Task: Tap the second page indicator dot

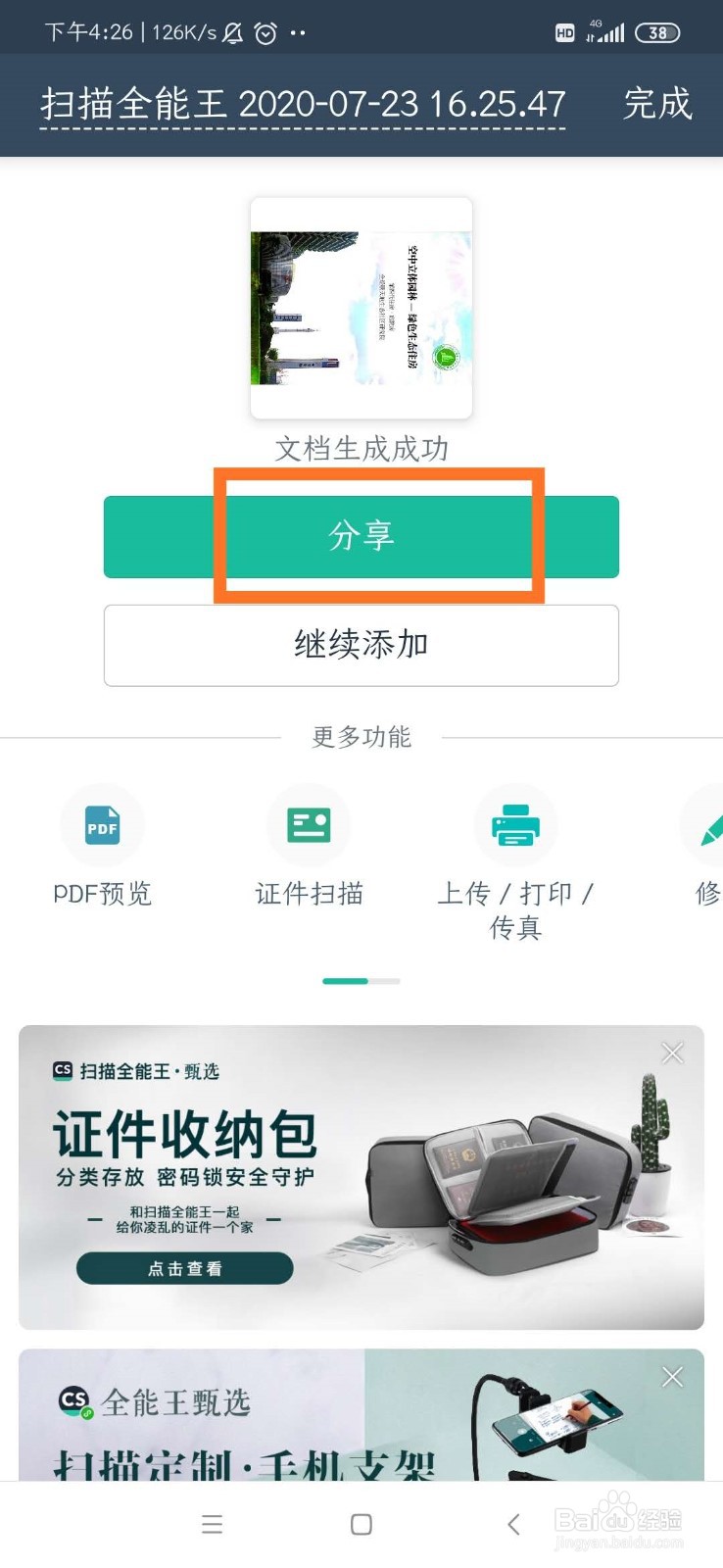Action: pyautogui.click(x=382, y=981)
